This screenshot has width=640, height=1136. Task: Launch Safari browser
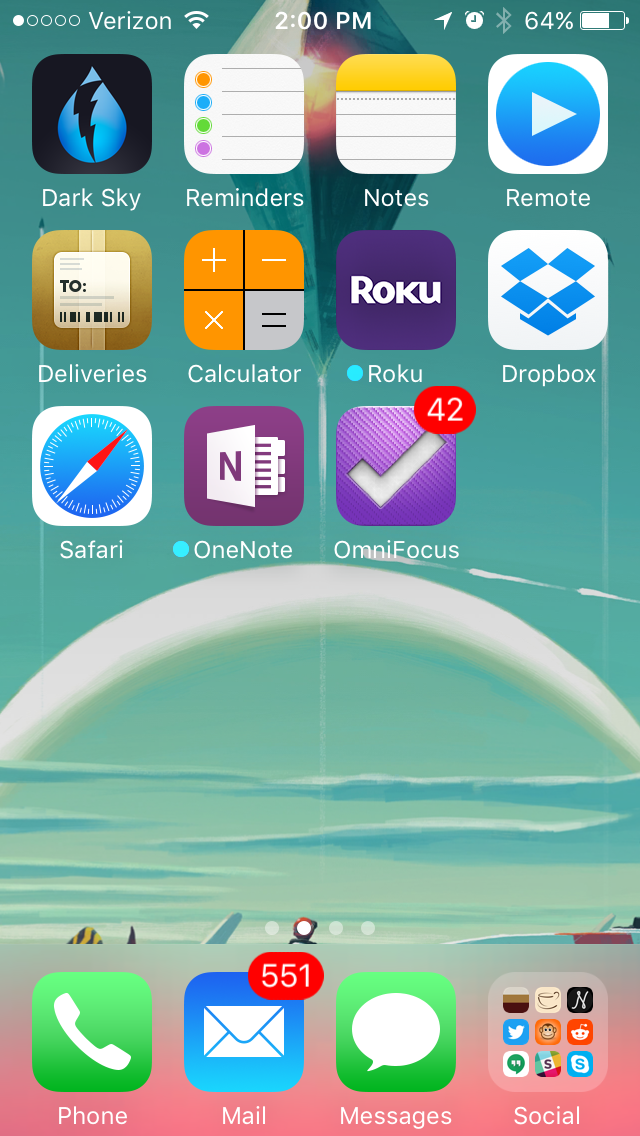coord(92,466)
